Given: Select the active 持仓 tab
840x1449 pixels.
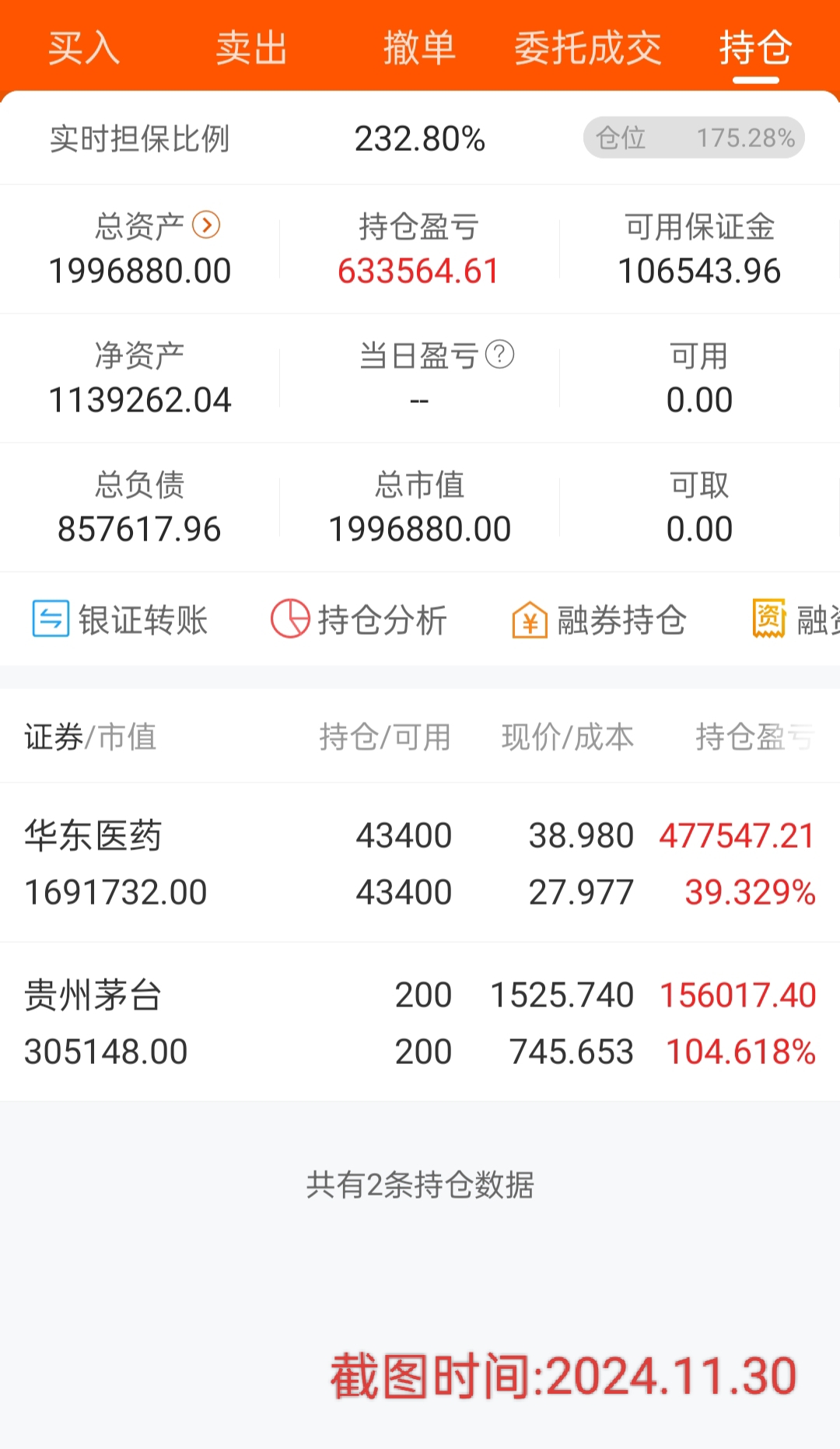Looking at the screenshot, I should click(756, 48).
